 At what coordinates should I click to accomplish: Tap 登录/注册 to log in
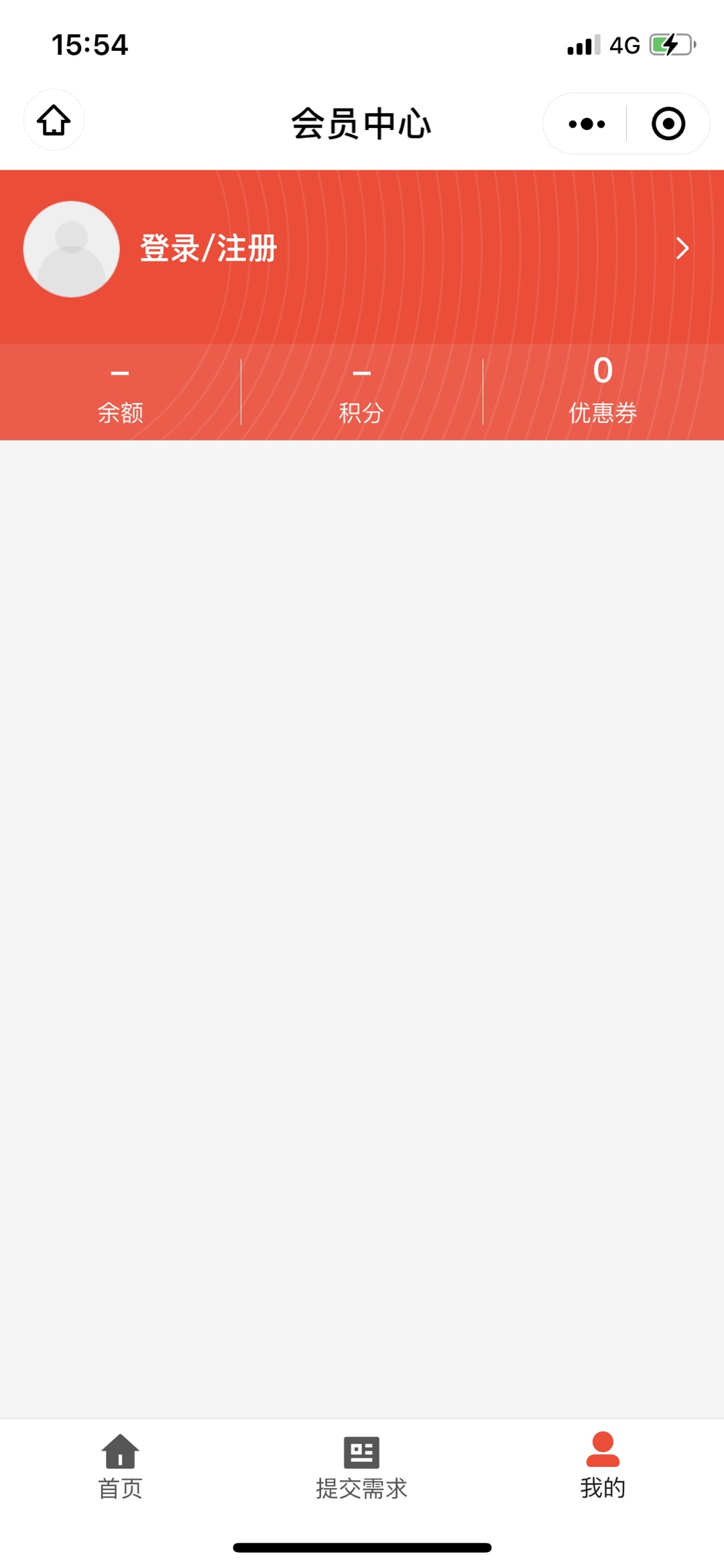click(208, 249)
